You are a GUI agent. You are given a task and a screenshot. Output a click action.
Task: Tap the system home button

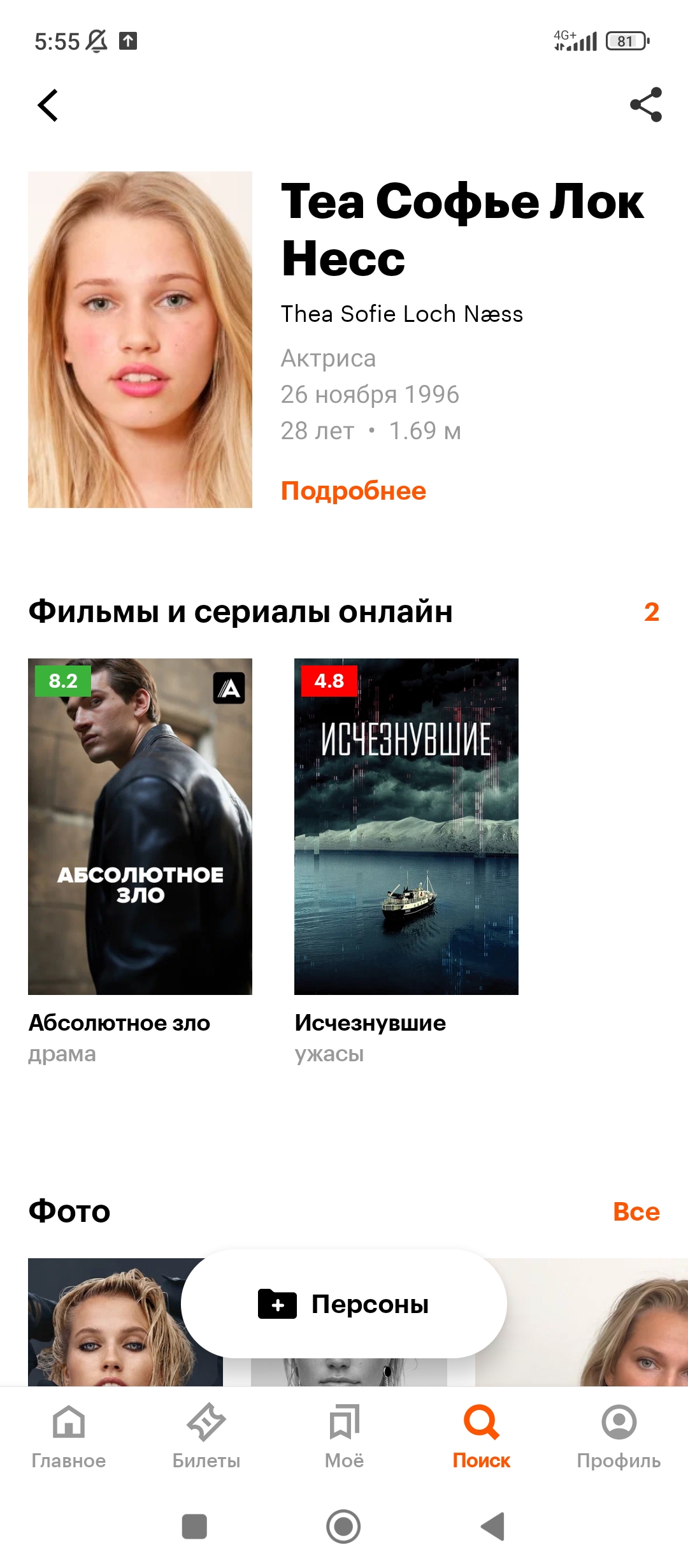(x=343, y=1527)
